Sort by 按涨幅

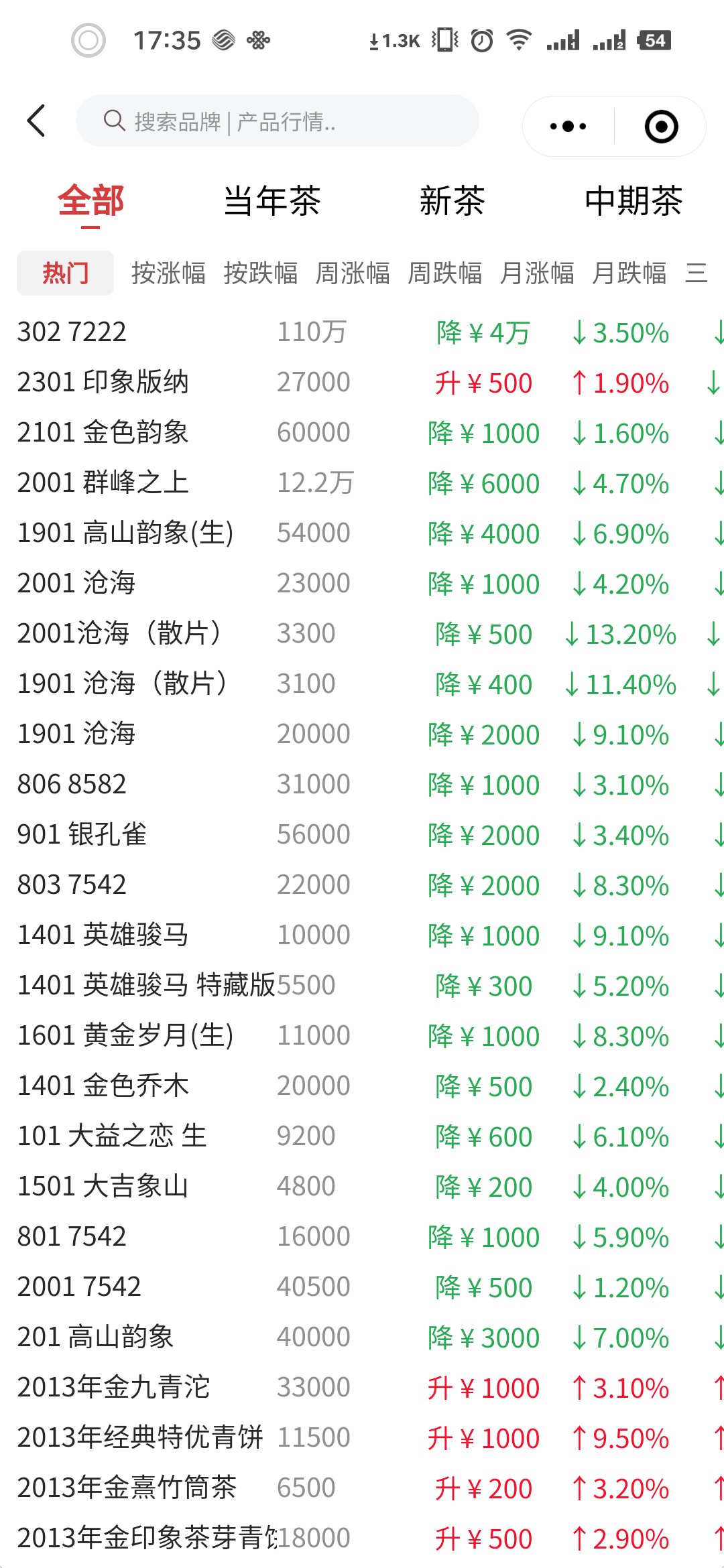[x=168, y=273]
